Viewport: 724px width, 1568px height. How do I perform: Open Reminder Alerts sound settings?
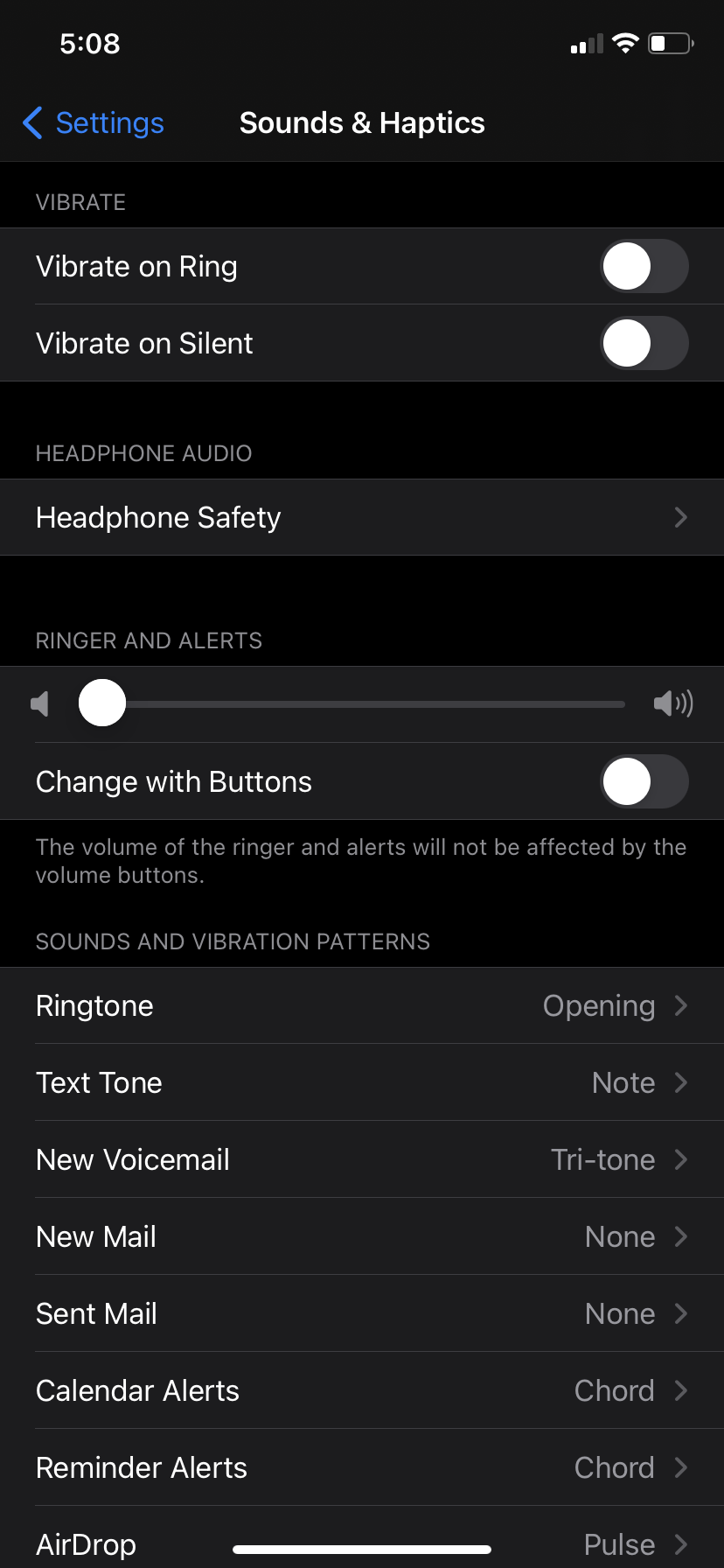pos(362,1468)
